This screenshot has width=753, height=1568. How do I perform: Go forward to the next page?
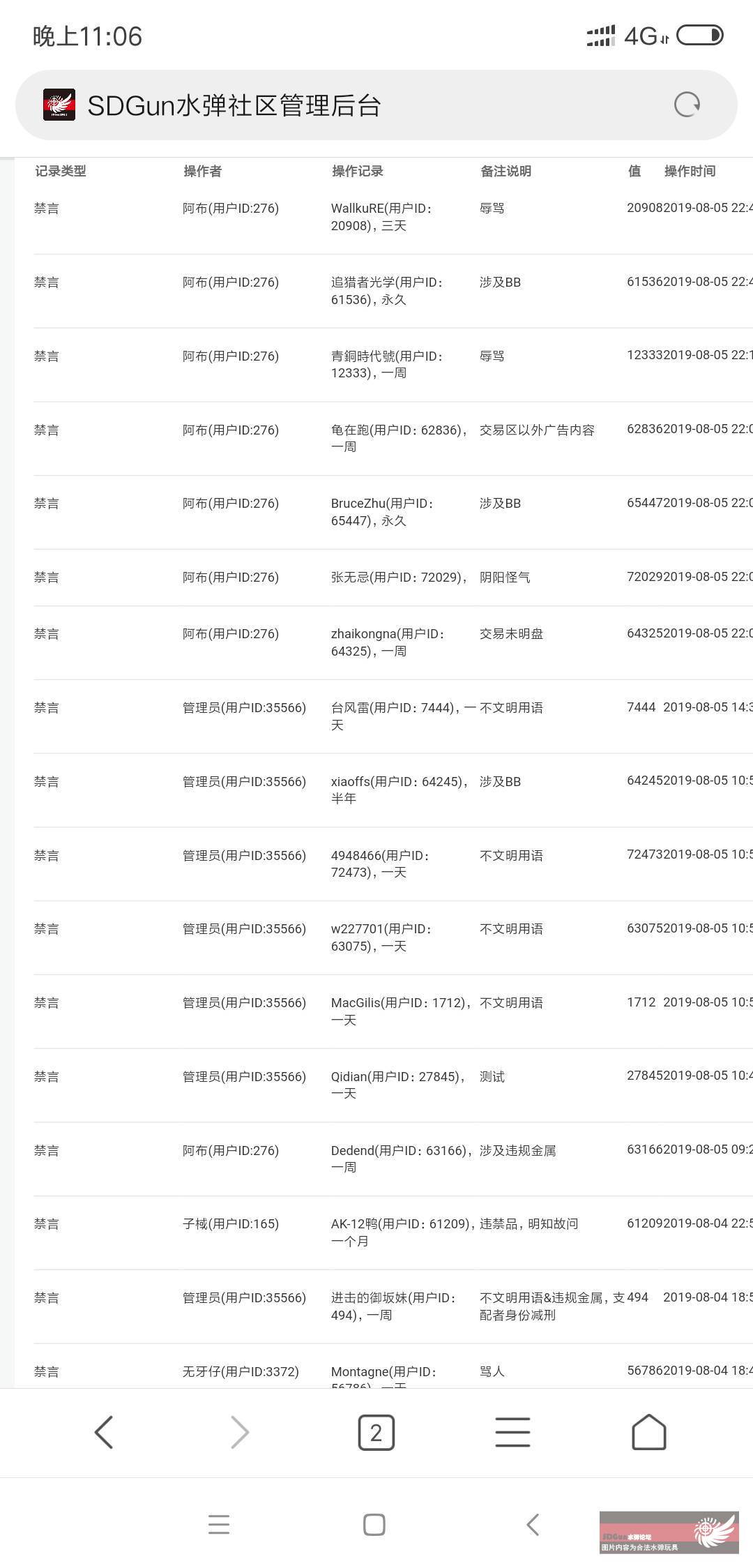[239, 1432]
